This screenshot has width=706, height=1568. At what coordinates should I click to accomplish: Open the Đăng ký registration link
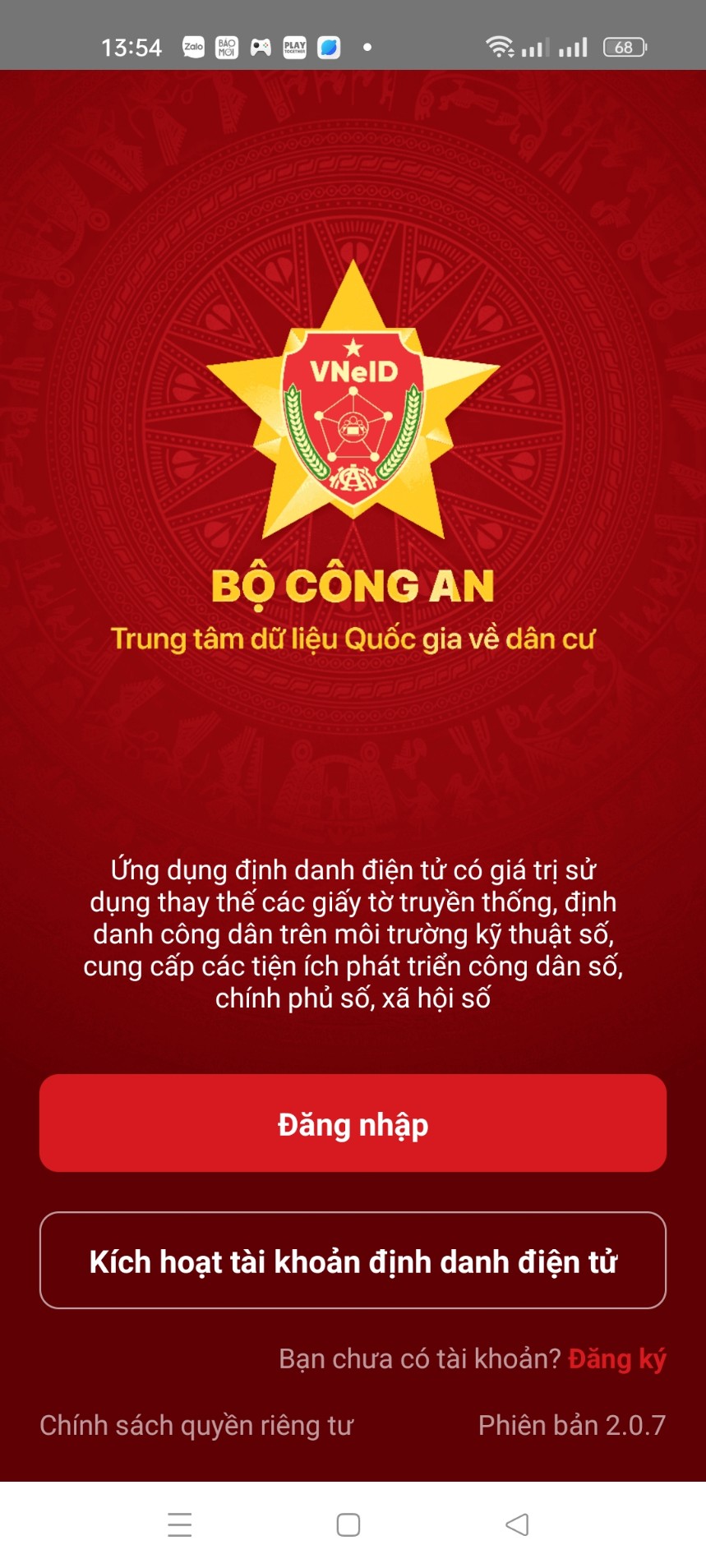pyautogui.click(x=616, y=1358)
